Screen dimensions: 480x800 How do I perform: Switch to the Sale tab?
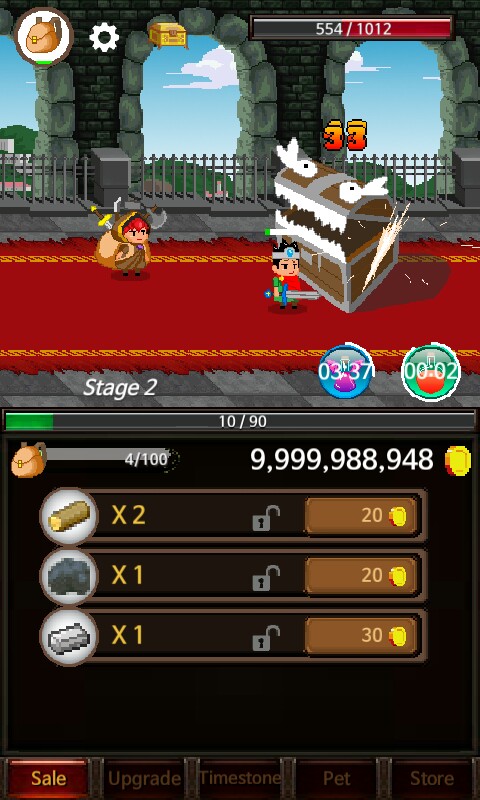(48, 779)
